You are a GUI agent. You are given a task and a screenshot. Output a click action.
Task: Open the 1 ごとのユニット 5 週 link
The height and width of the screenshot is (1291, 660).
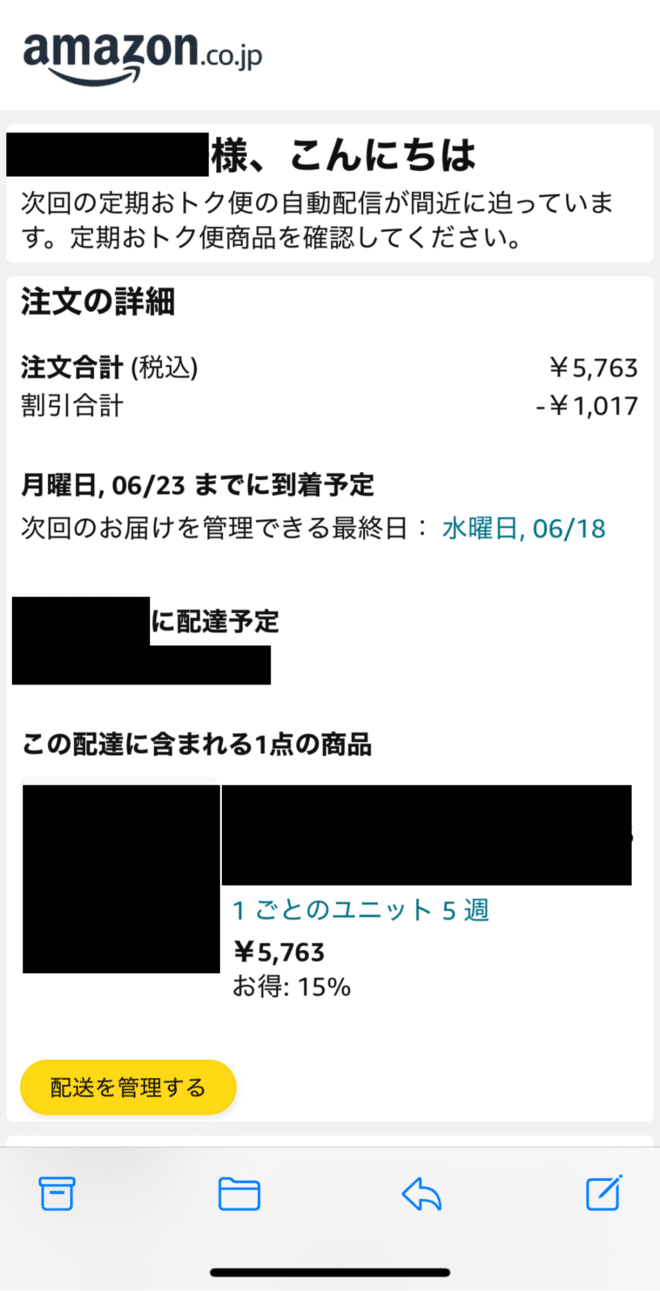coord(361,910)
